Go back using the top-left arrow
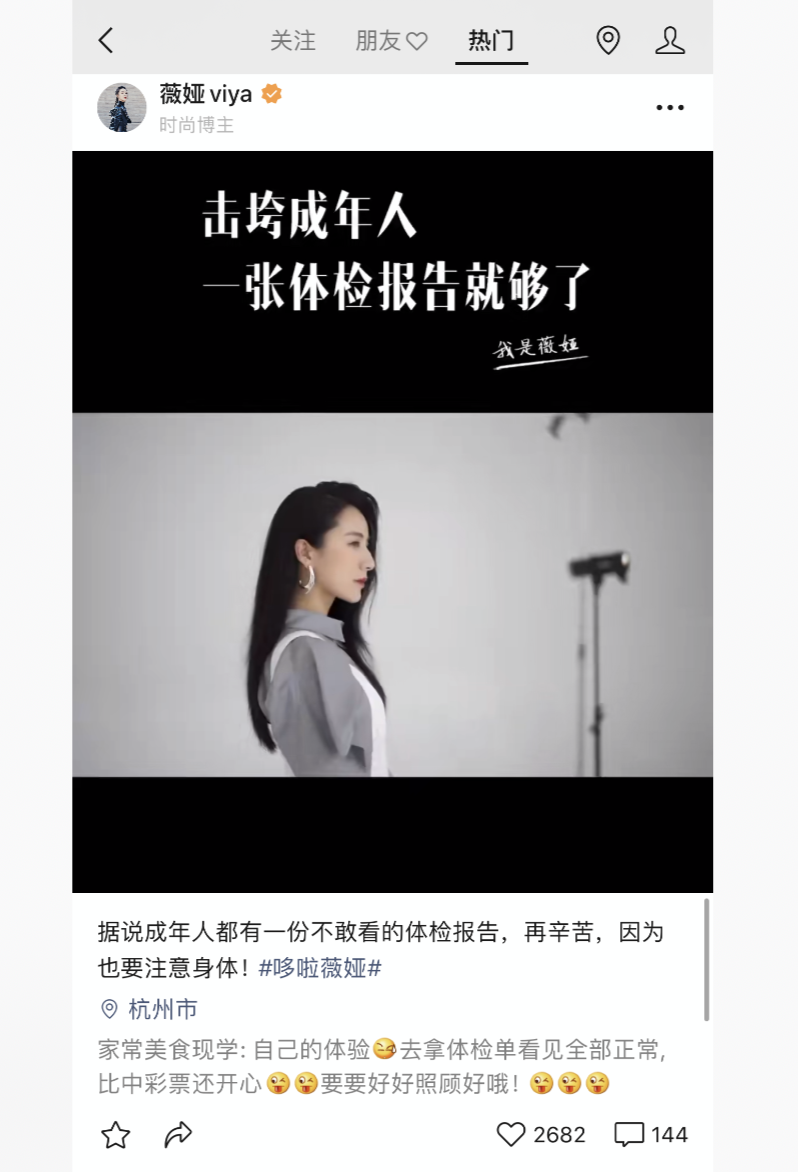This screenshot has height=1172, width=798. pos(106,40)
